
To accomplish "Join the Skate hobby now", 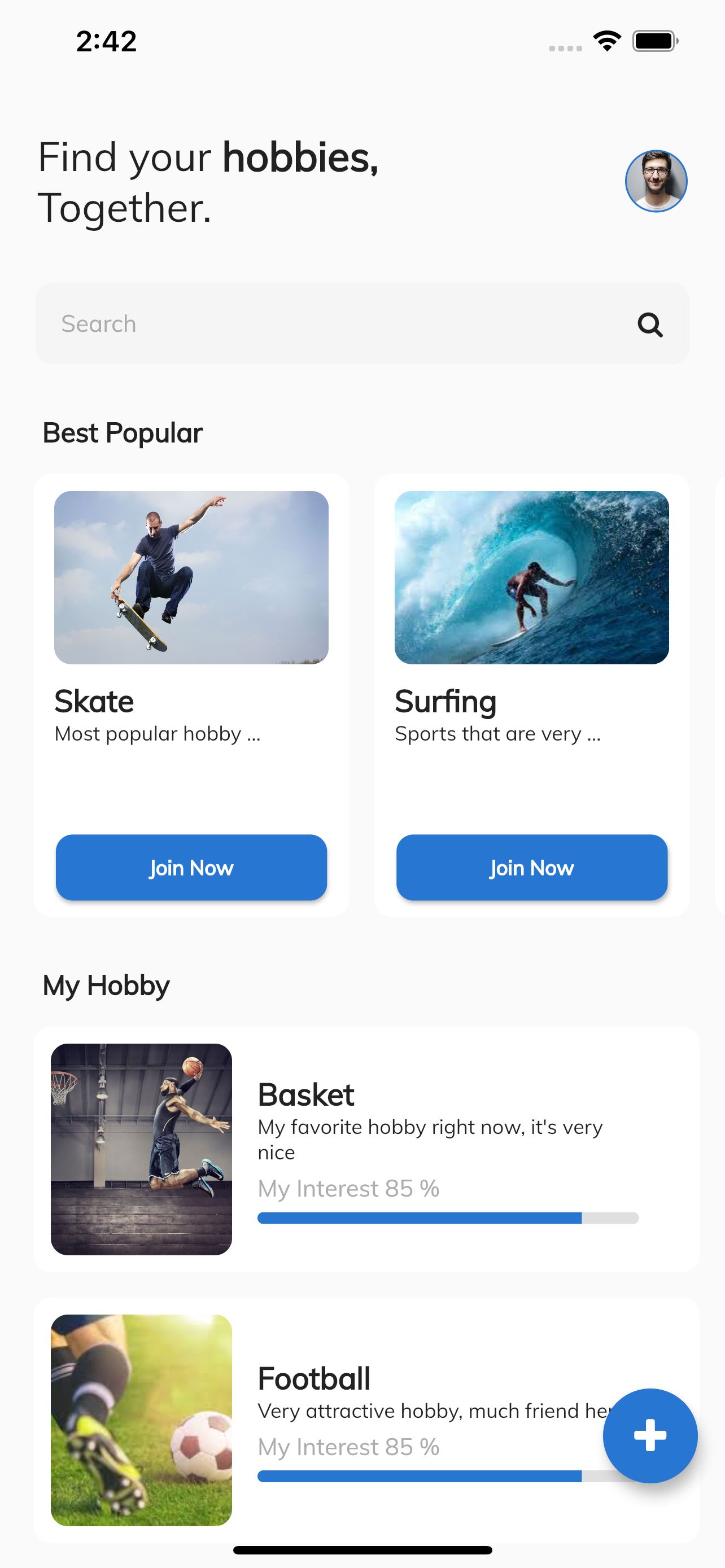I will (x=191, y=868).
